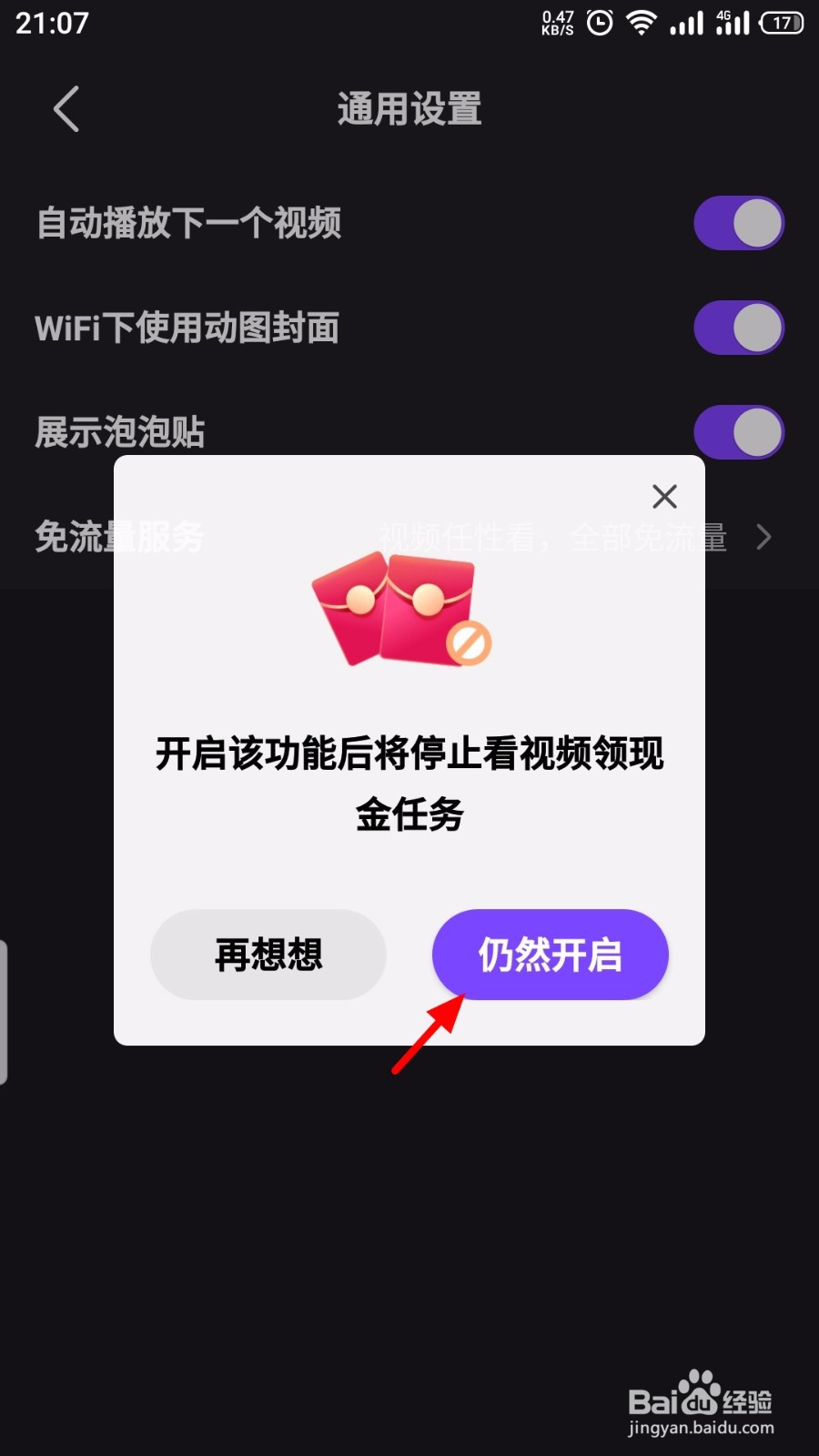Click the 4G signal strength icon
Viewport: 819px width, 1456px height.
point(733,23)
